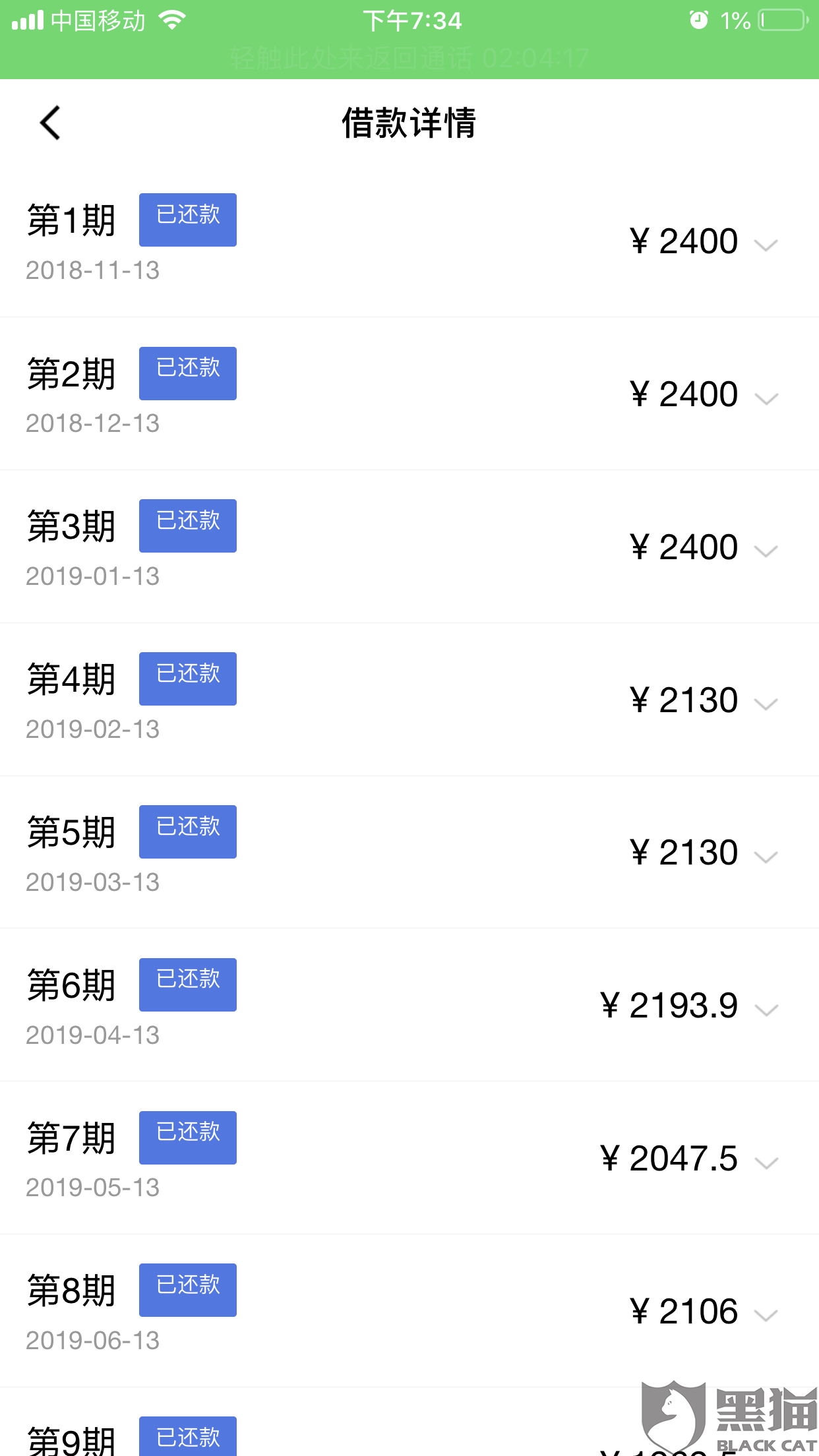Expand the 第2期 repayment row
This screenshot has height=1456, width=819.
coord(766,398)
